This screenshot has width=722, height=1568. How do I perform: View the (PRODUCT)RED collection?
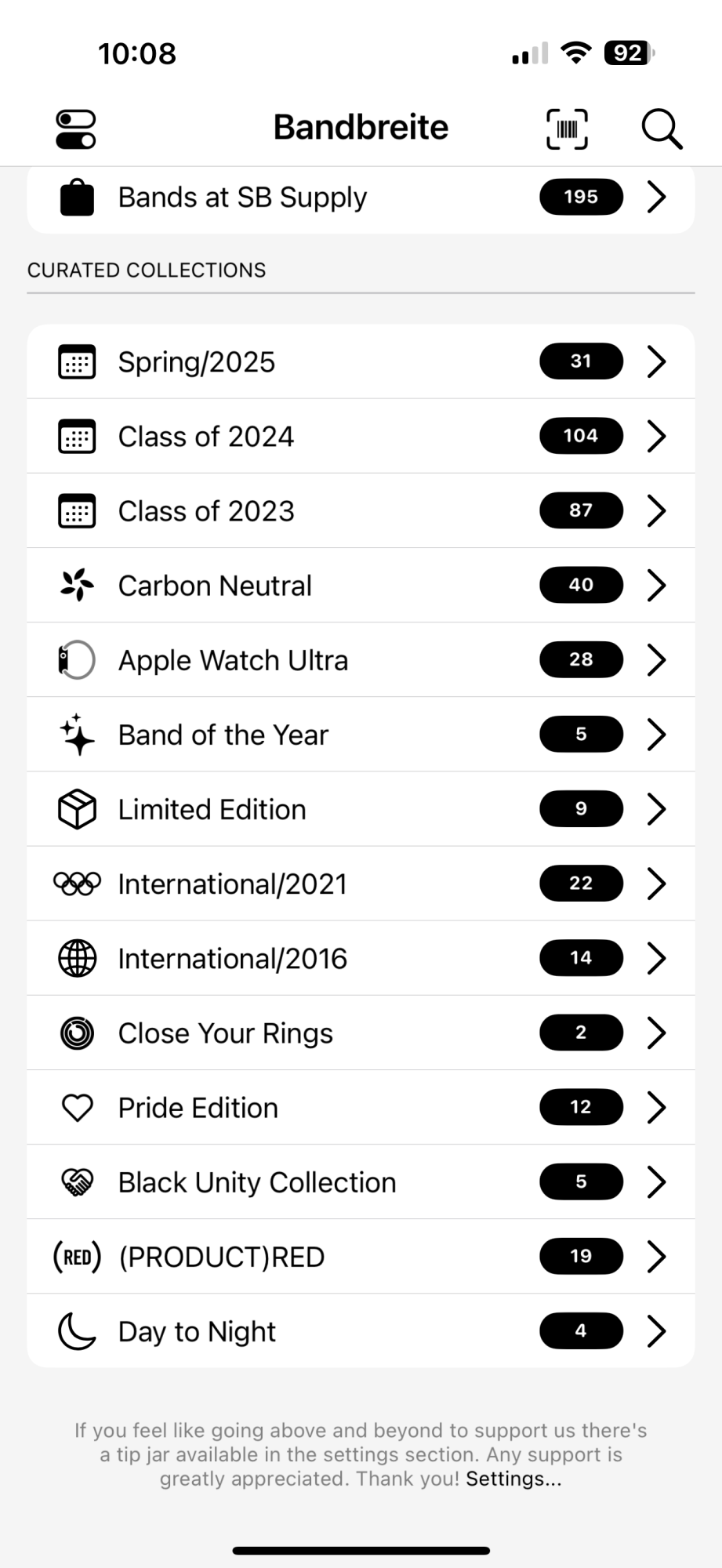click(361, 1257)
